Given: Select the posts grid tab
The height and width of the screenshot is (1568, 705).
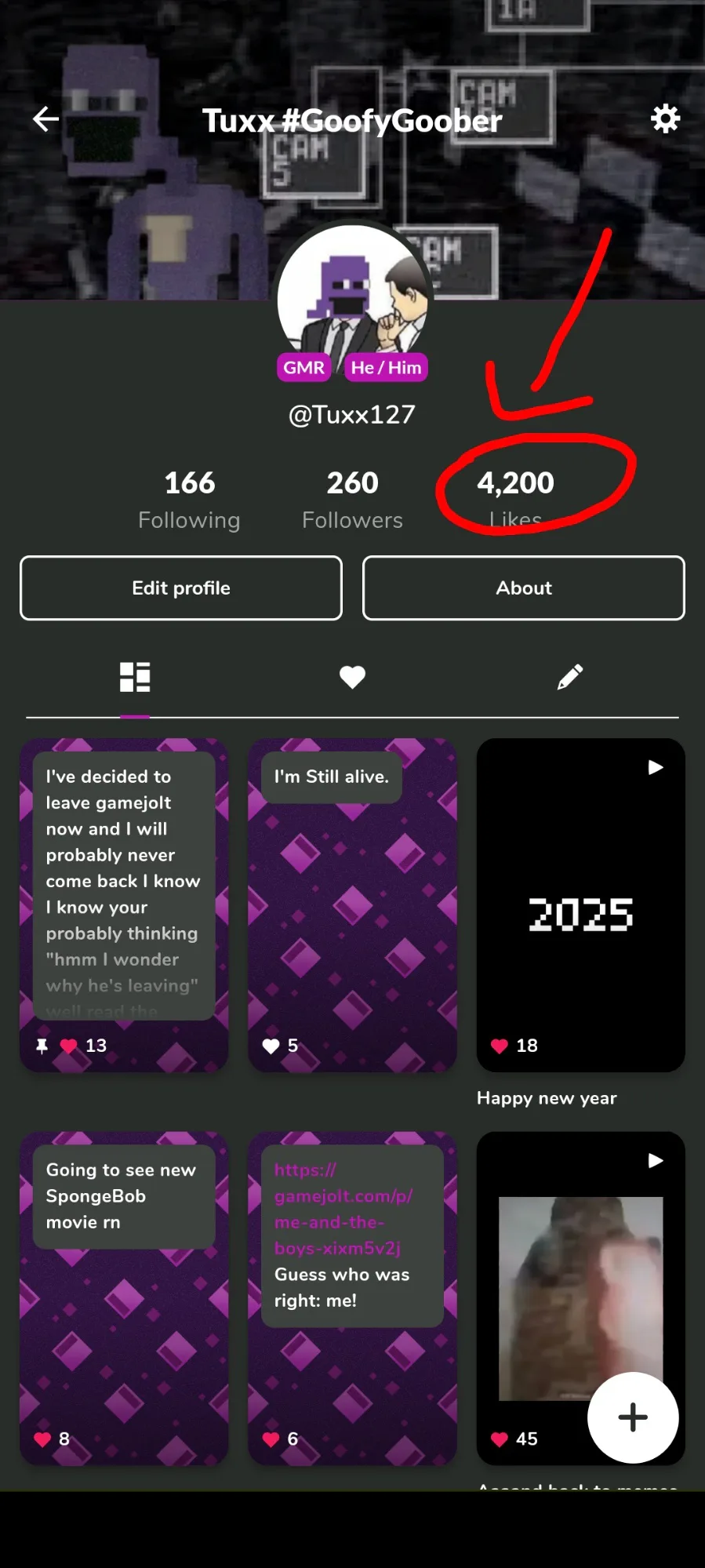Looking at the screenshot, I should click(x=135, y=677).
